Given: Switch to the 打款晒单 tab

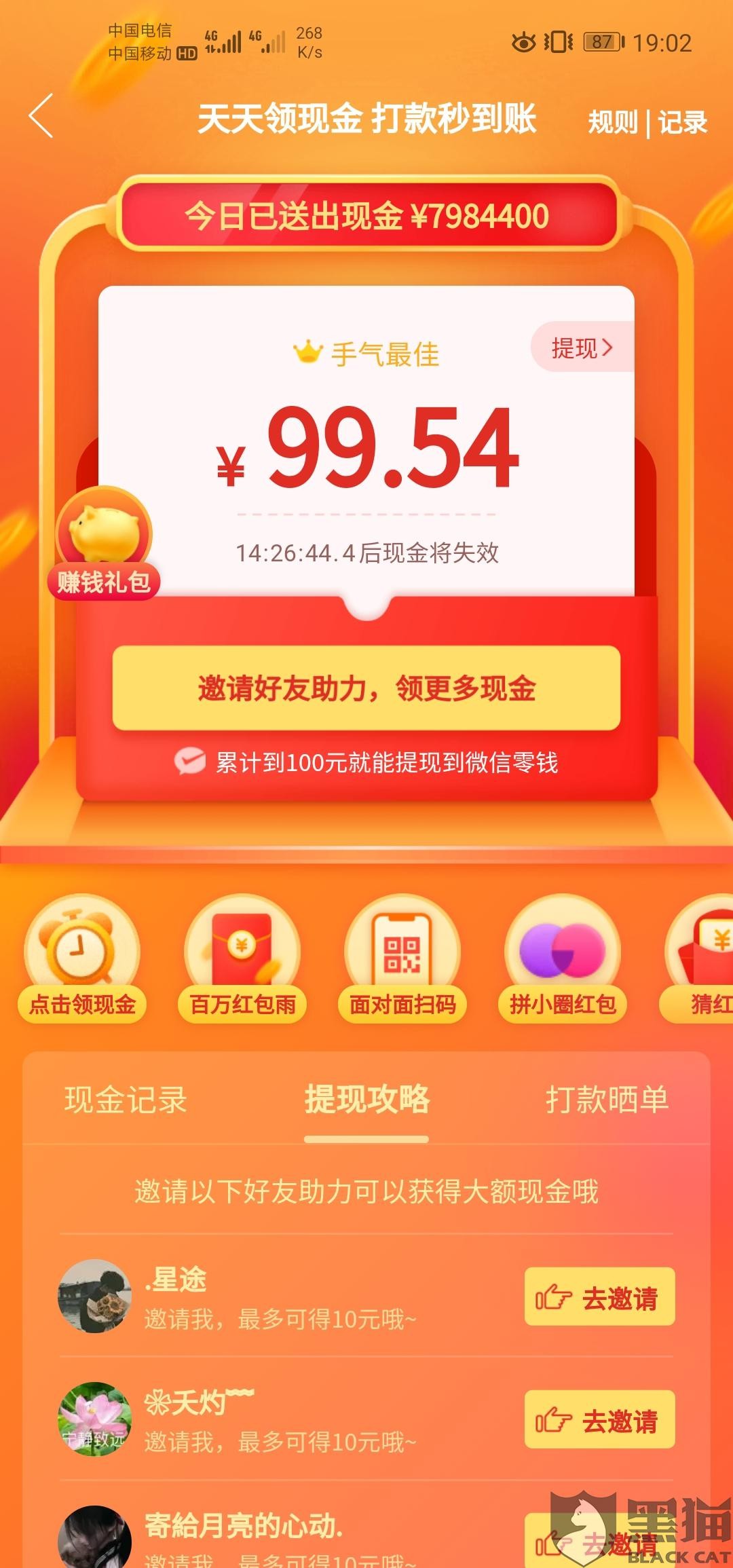Looking at the screenshot, I should click(x=607, y=1100).
